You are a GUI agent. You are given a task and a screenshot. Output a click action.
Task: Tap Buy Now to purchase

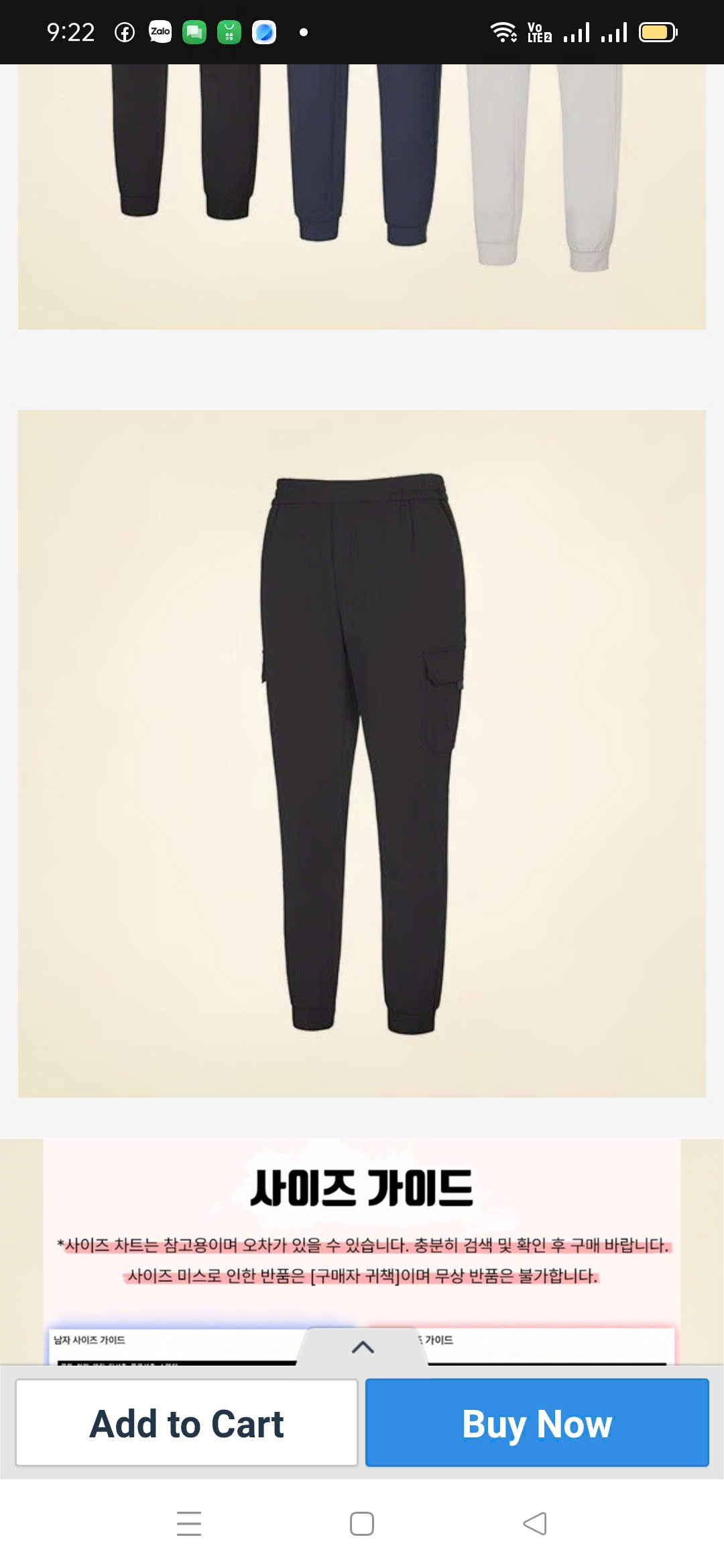tap(536, 1423)
